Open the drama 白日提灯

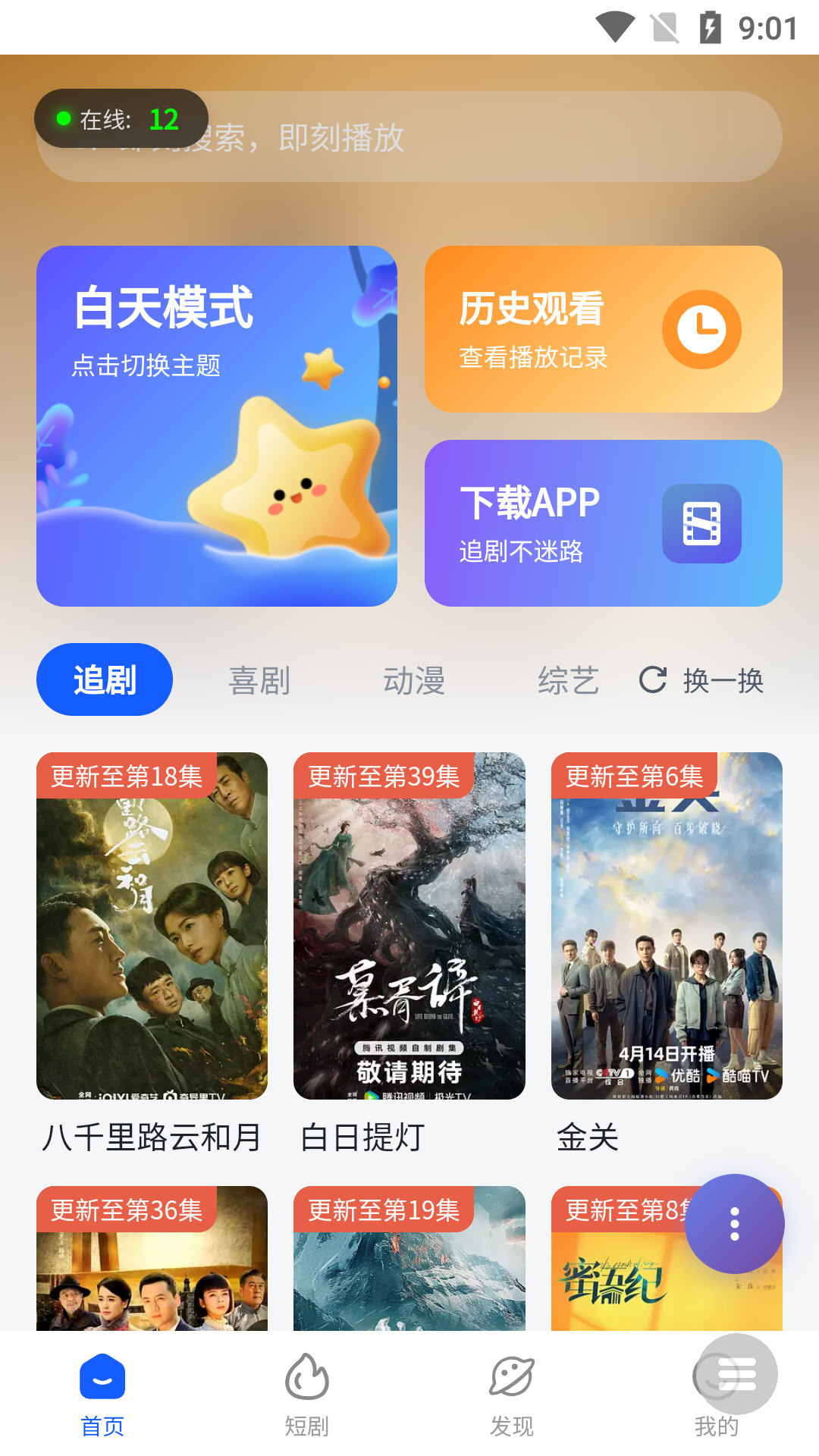coord(409,926)
